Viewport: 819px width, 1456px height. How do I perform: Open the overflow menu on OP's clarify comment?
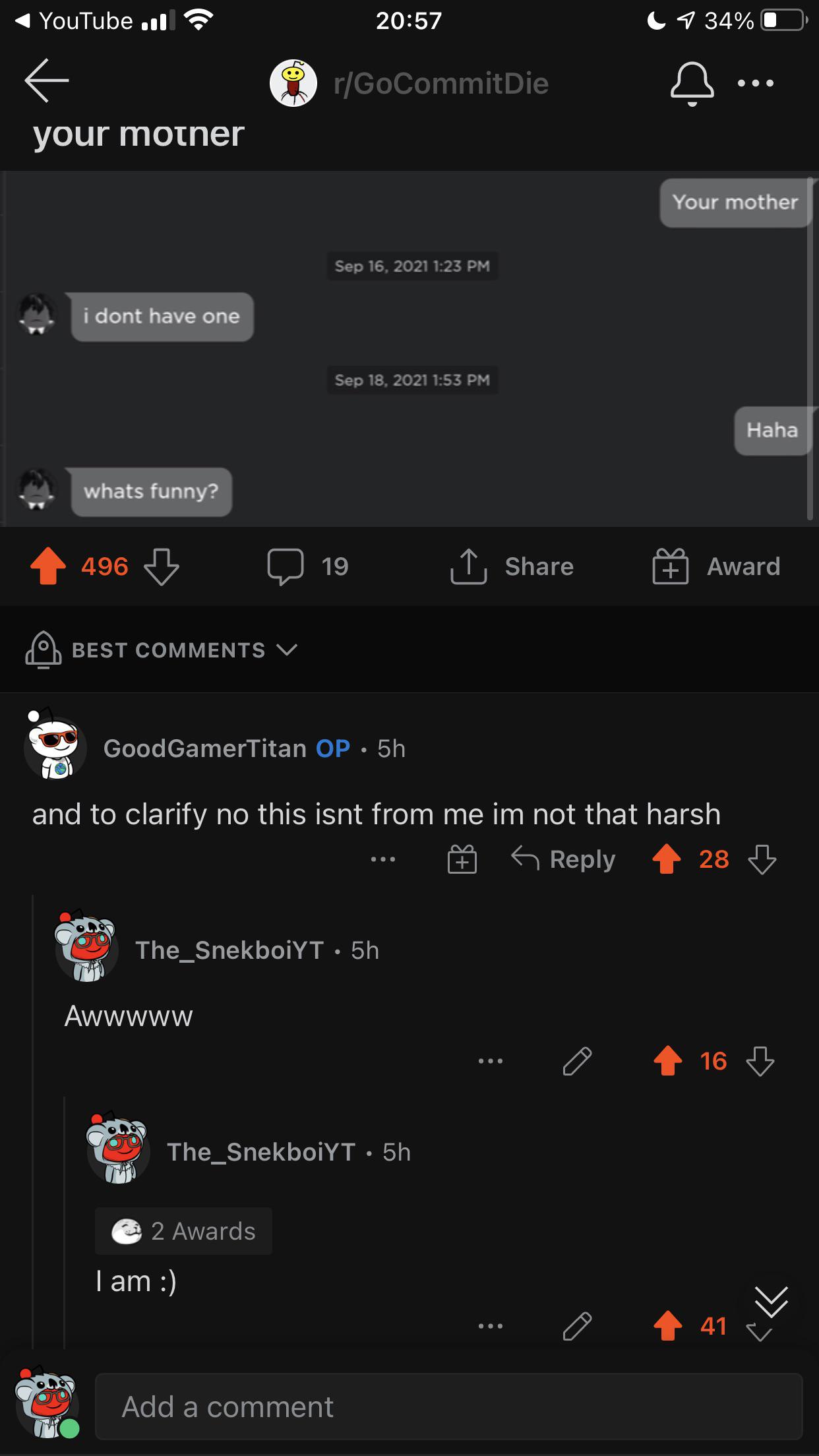pos(383,859)
